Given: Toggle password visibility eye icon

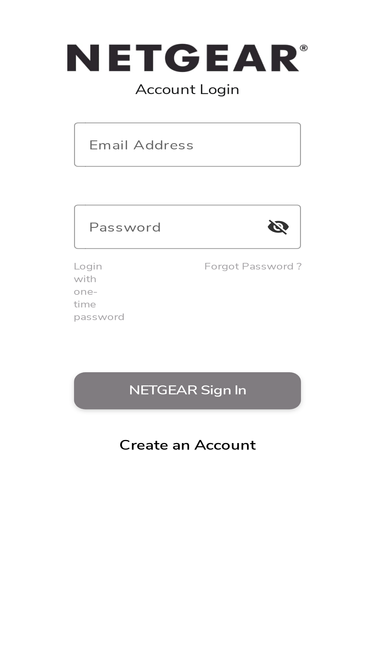Looking at the screenshot, I should click(278, 227).
